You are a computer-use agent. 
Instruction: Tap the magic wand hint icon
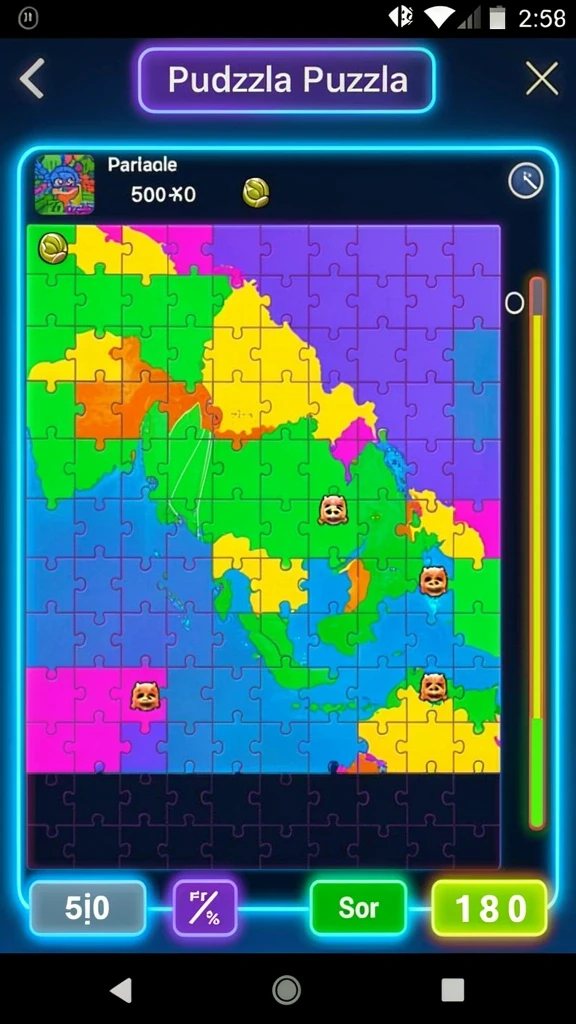click(526, 181)
